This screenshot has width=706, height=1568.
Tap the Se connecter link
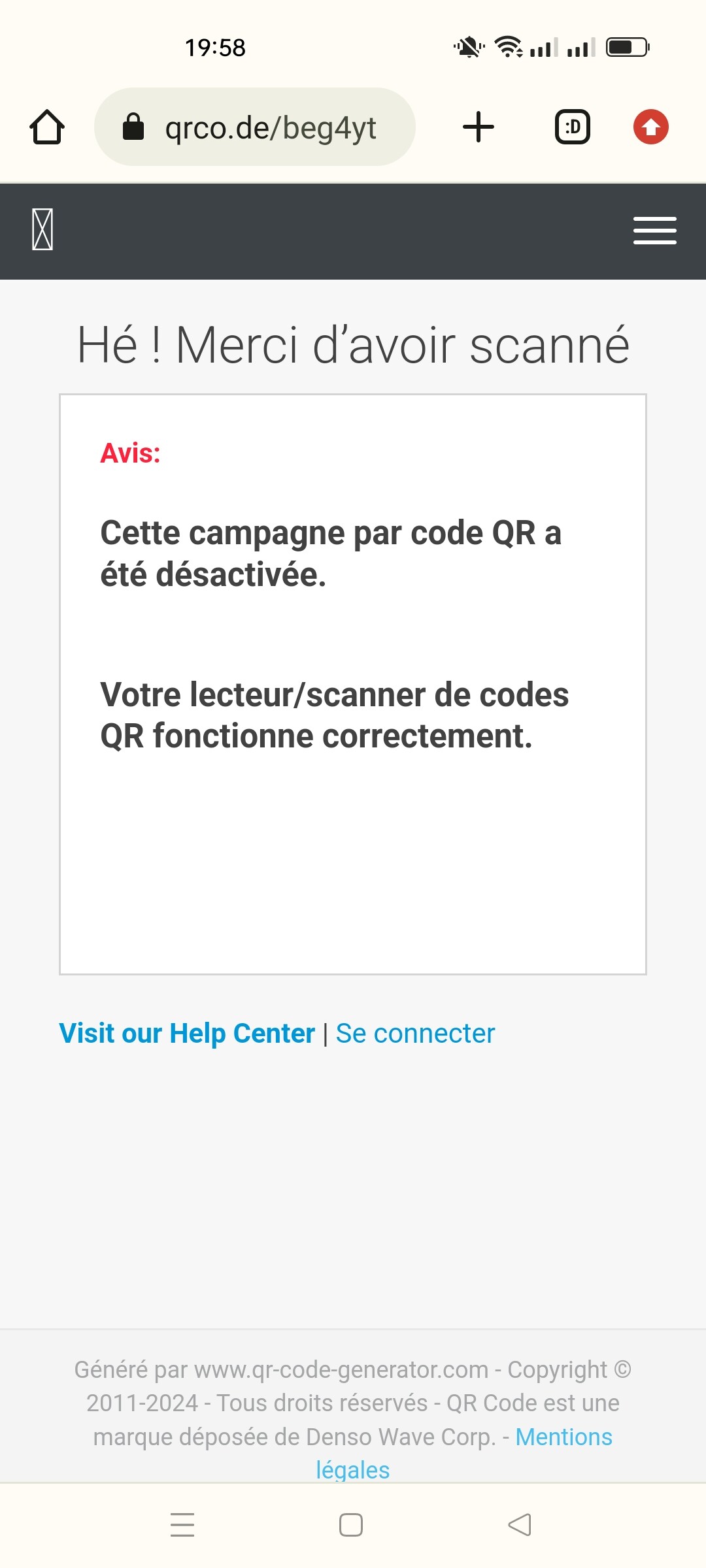coord(415,1034)
